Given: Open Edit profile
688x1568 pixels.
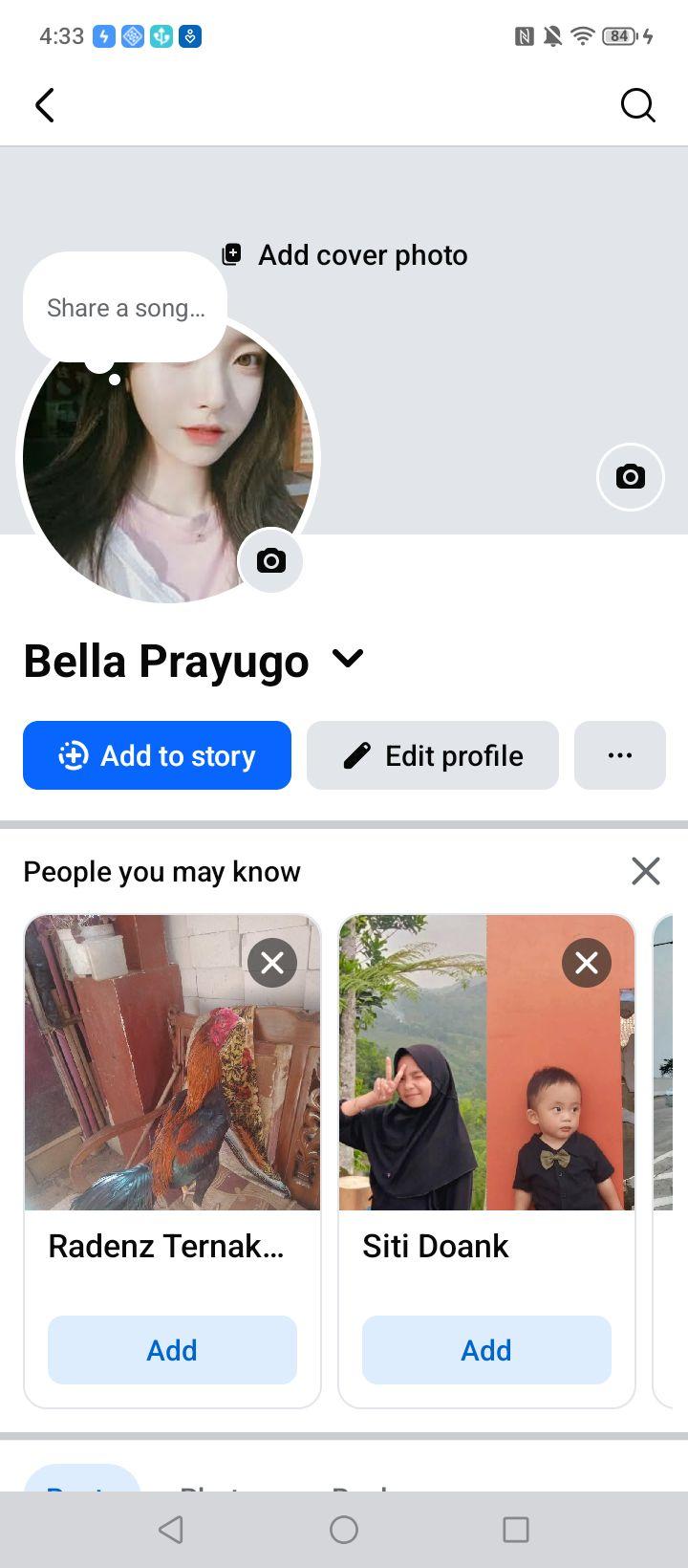Looking at the screenshot, I should click(433, 755).
